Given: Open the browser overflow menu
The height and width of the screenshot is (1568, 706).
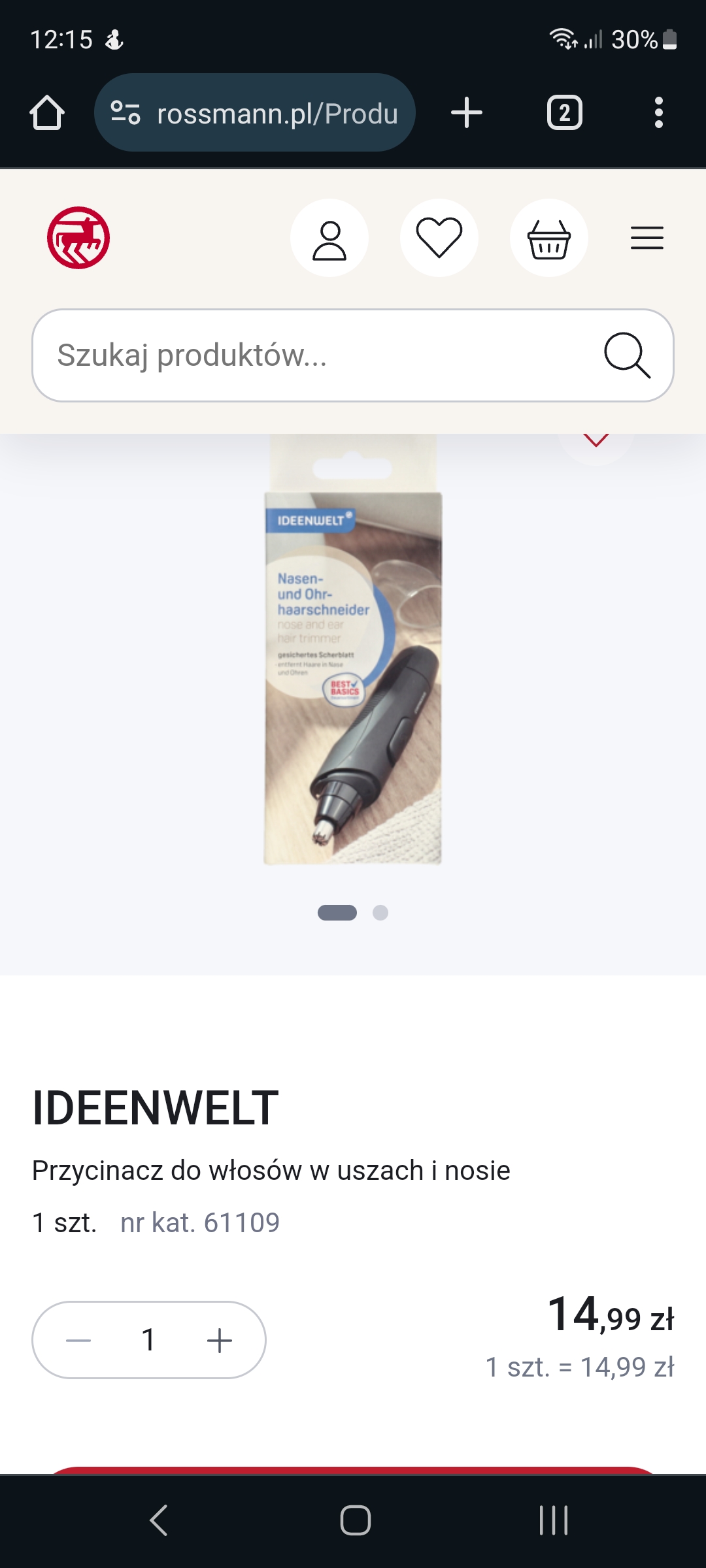Looking at the screenshot, I should coord(658,113).
